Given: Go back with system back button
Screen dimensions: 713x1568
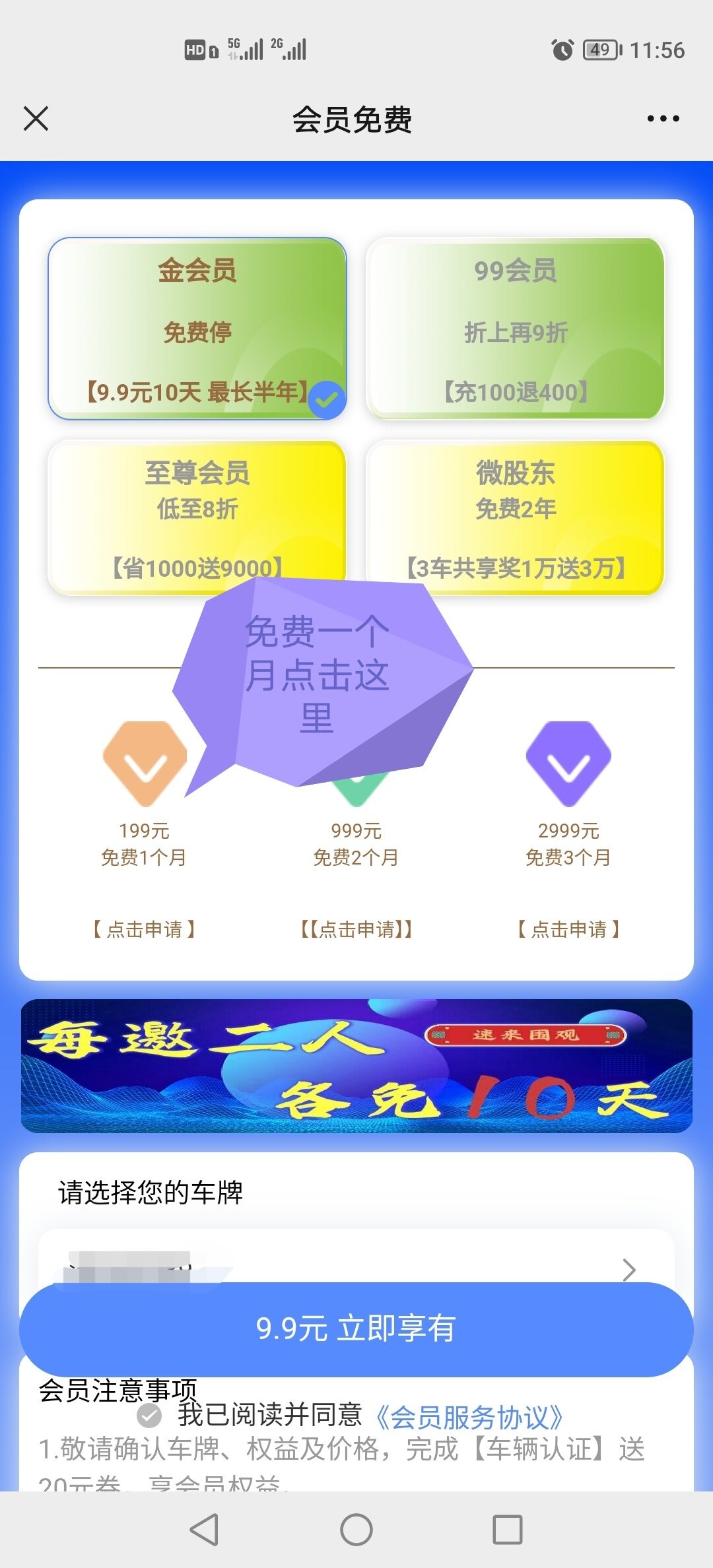Looking at the screenshot, I should 204,1530.
